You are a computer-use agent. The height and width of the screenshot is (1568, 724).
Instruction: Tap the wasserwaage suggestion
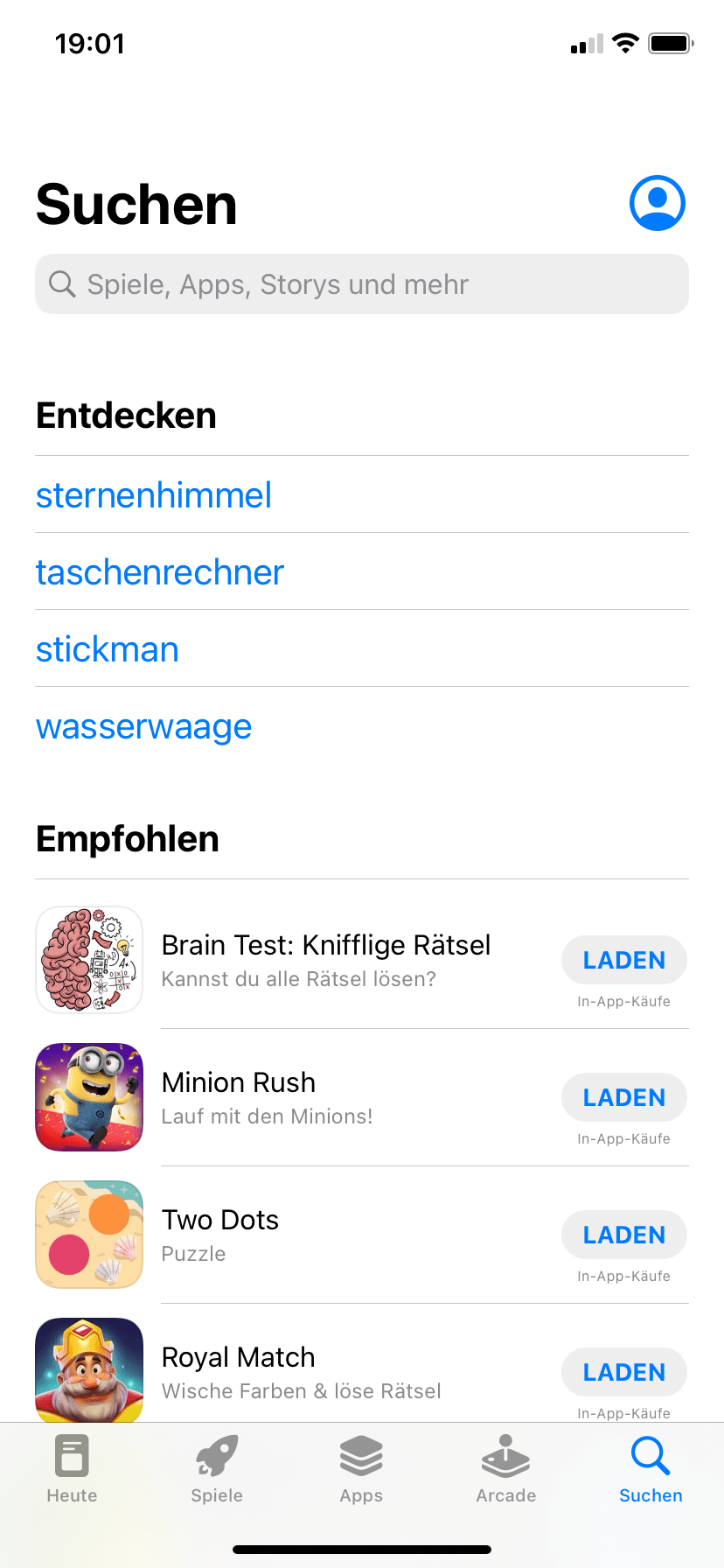click(144, 726)
